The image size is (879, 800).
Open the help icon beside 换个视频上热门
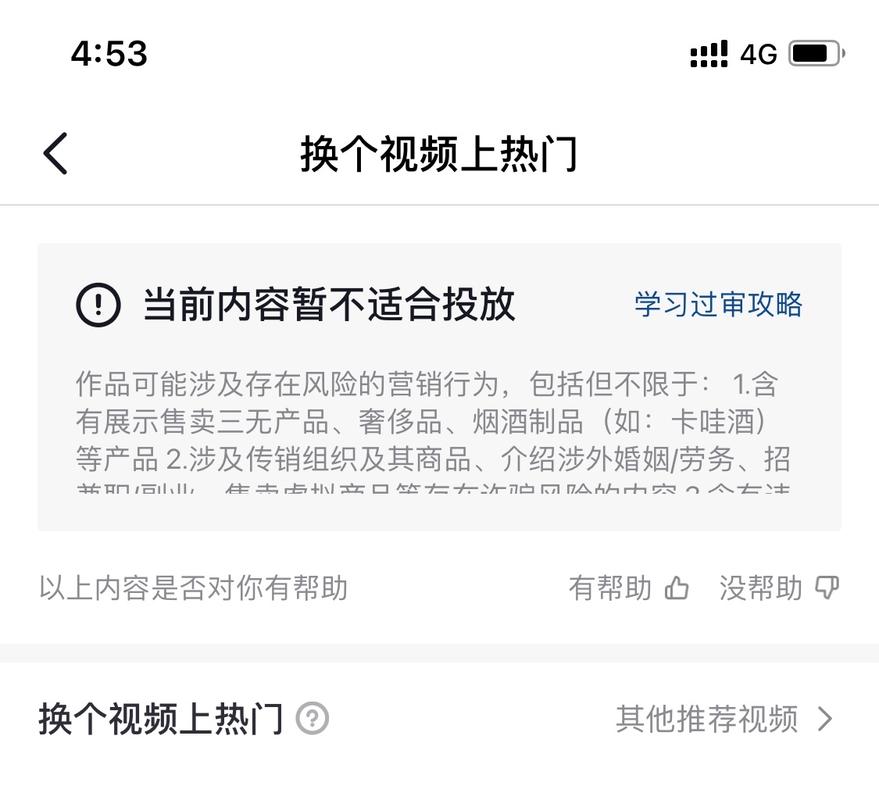313,718
